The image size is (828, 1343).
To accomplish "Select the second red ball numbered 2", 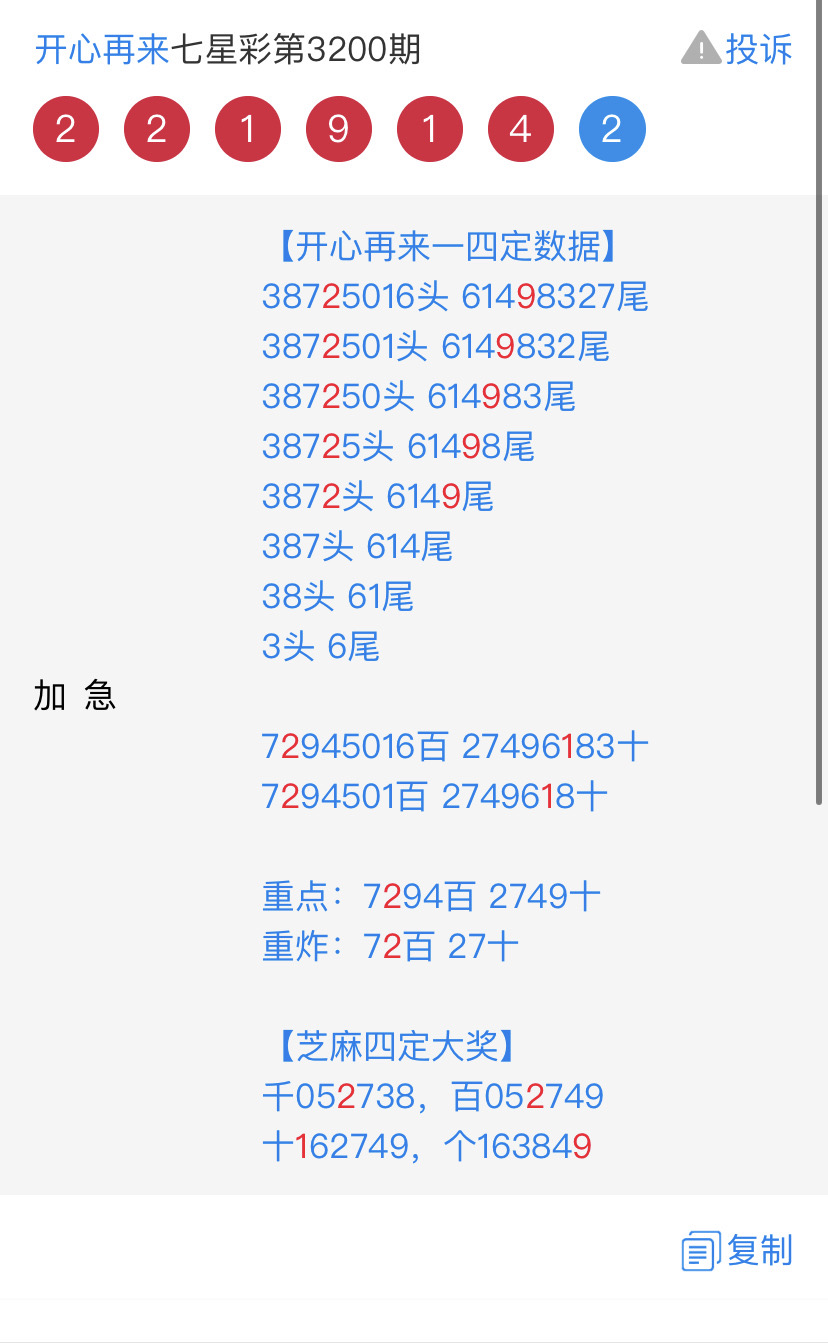I will pyautogui.click(x=156, y=129).
